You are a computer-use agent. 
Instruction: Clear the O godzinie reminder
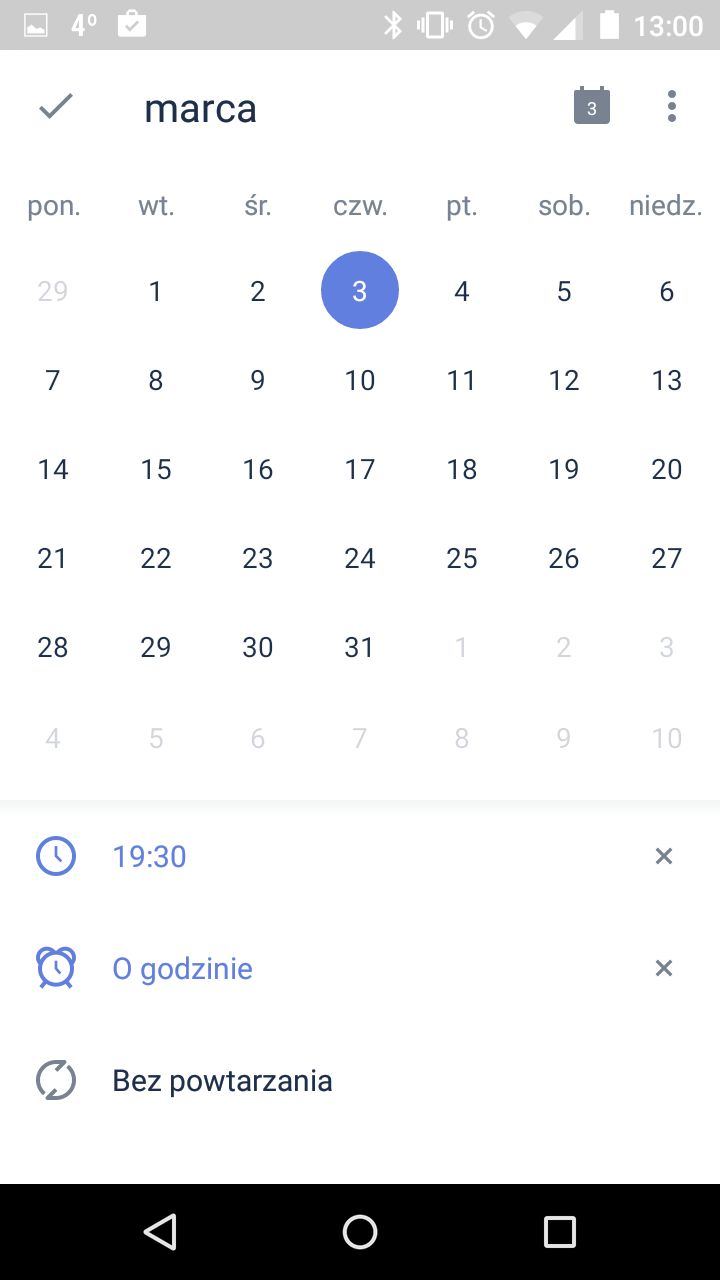click(x=664, y=968)
